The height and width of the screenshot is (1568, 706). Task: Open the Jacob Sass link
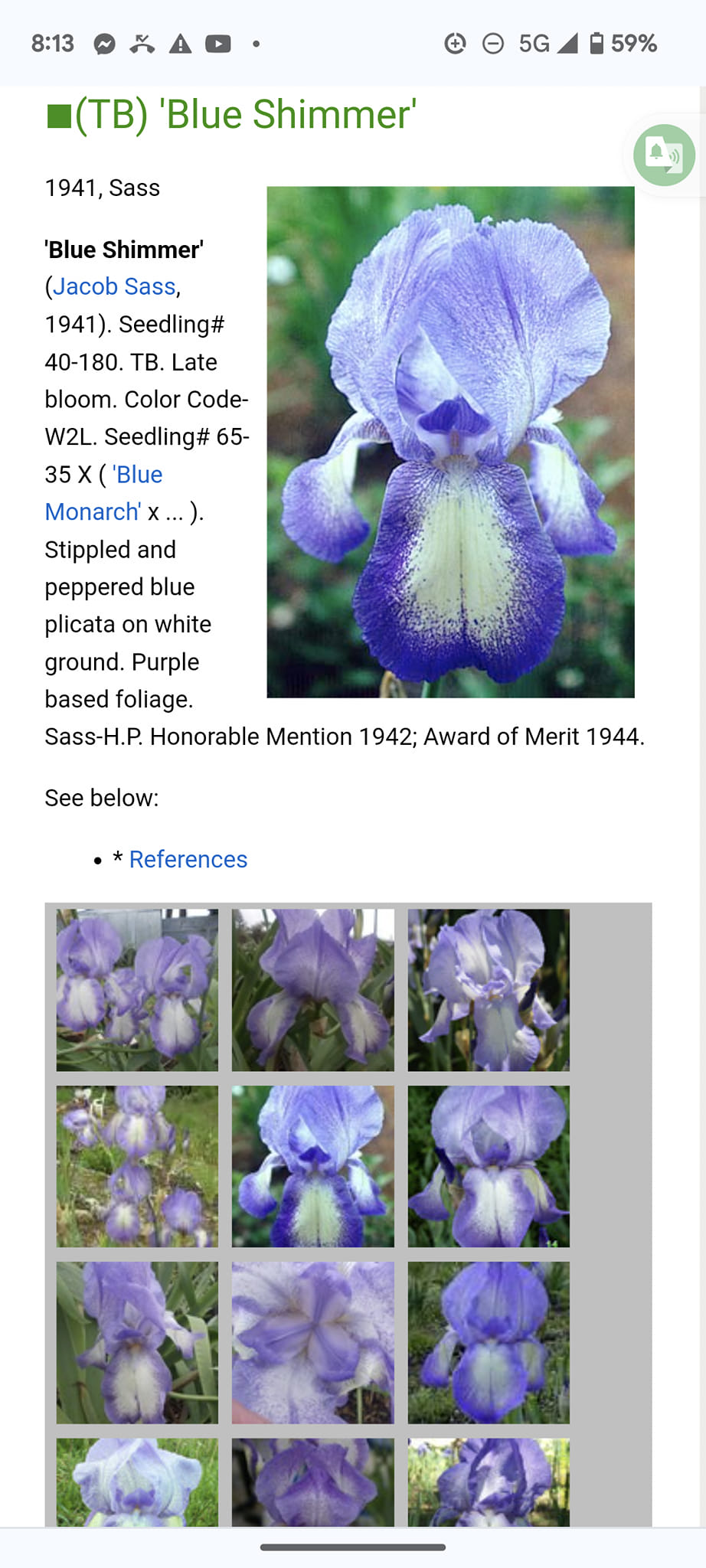click(x=114, y=286)
